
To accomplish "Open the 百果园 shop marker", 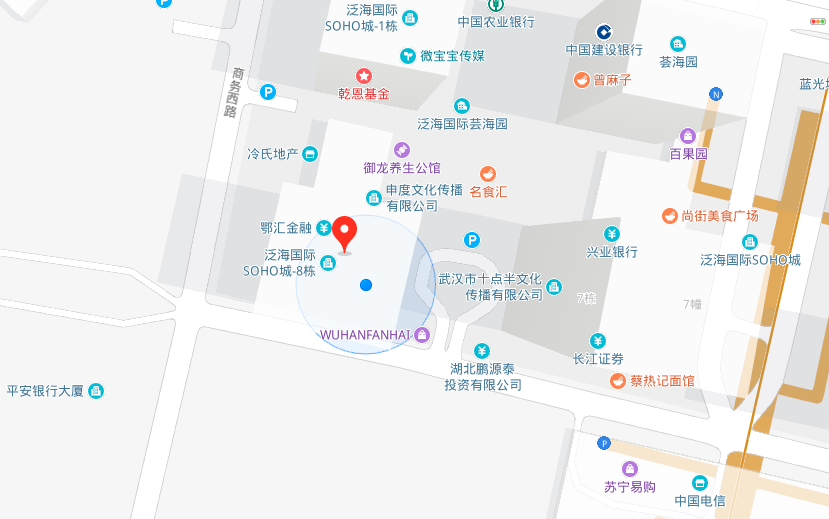I will pyautogui.click(x=688, y=136).
